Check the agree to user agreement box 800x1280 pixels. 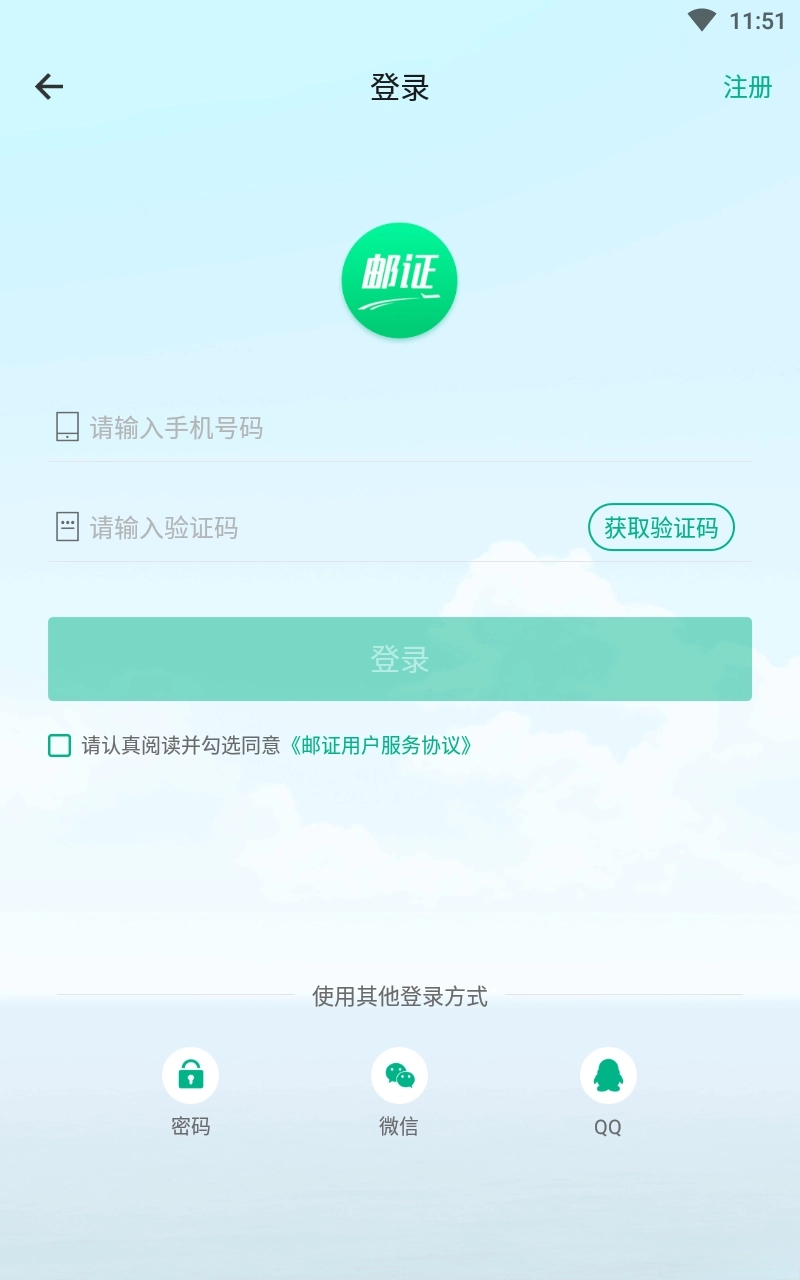60,745
